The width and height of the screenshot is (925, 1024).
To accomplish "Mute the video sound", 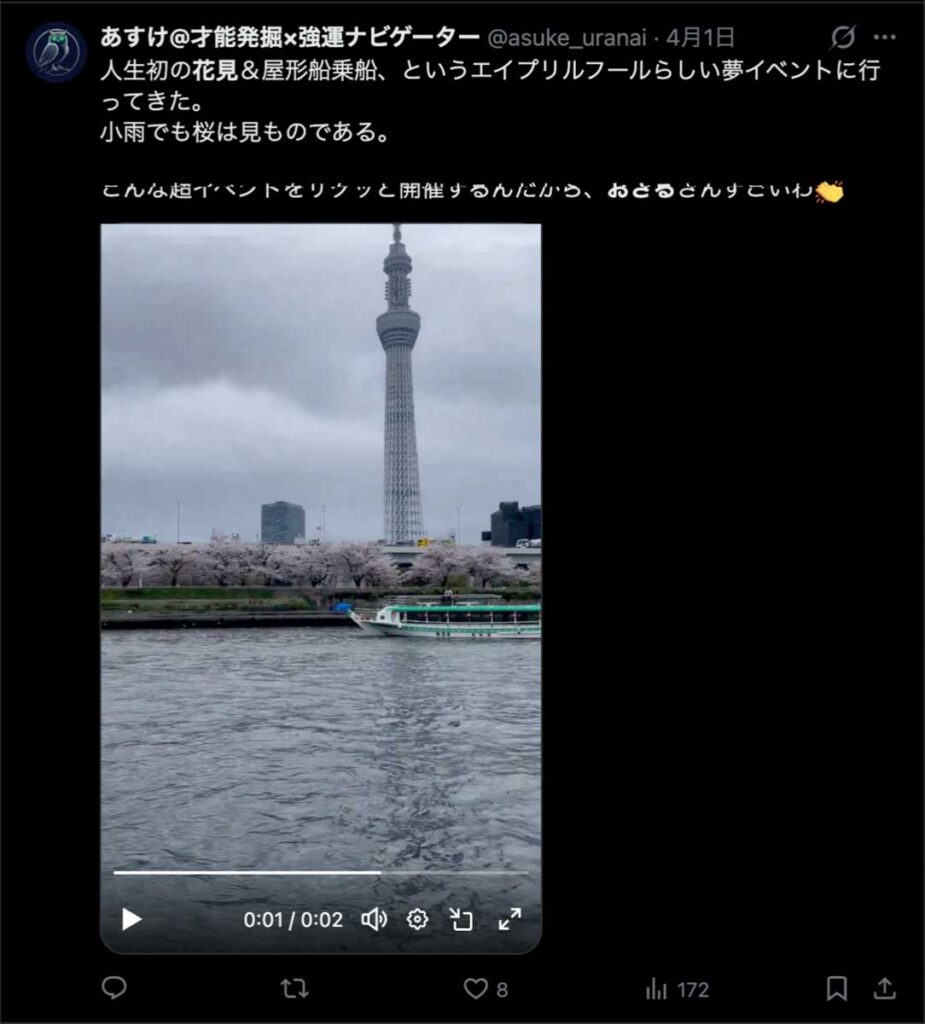I will click(374, 919).
